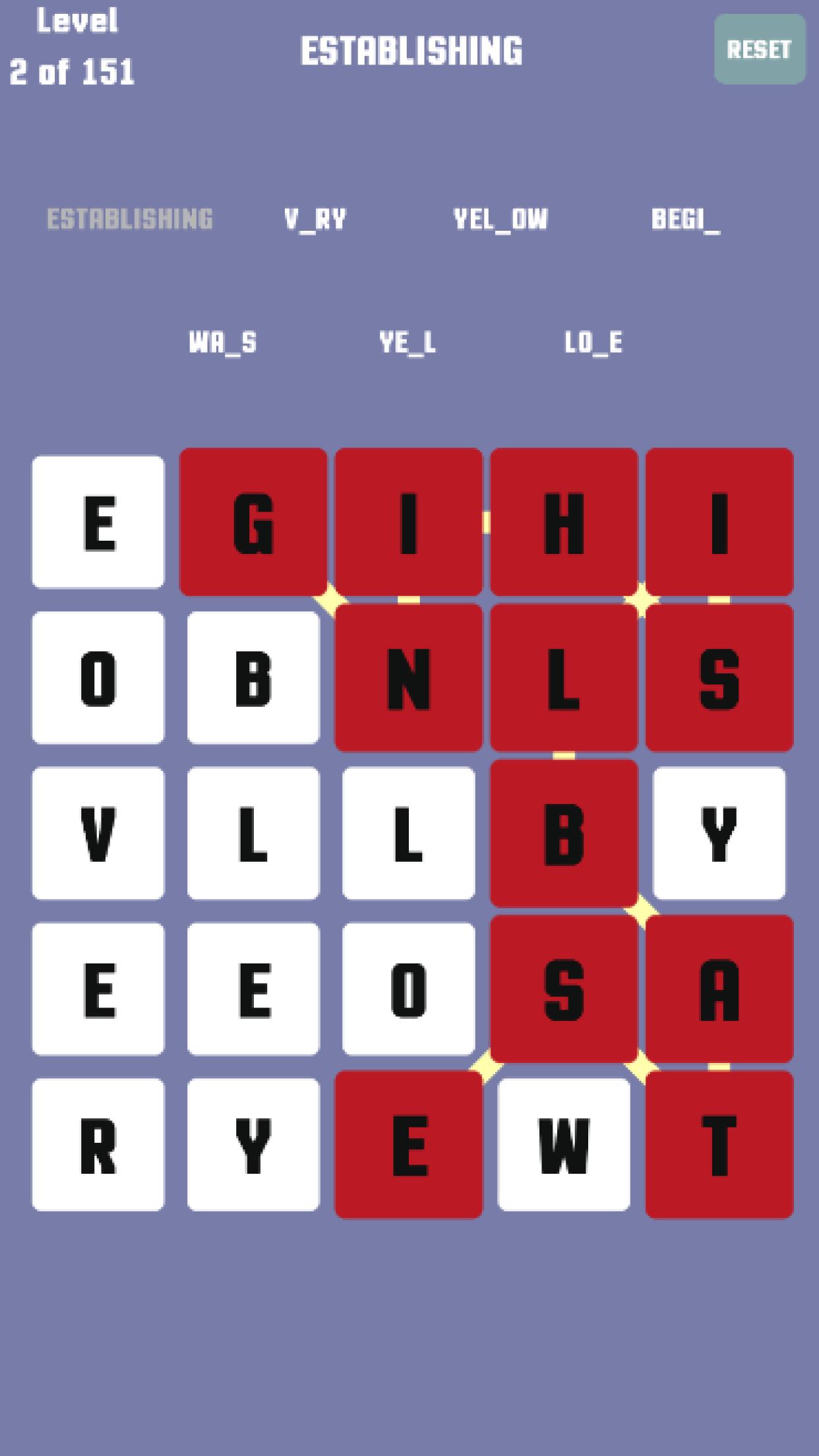Tap the H letter tile
The image size is (819, 1456).
(x=564, y=522)
